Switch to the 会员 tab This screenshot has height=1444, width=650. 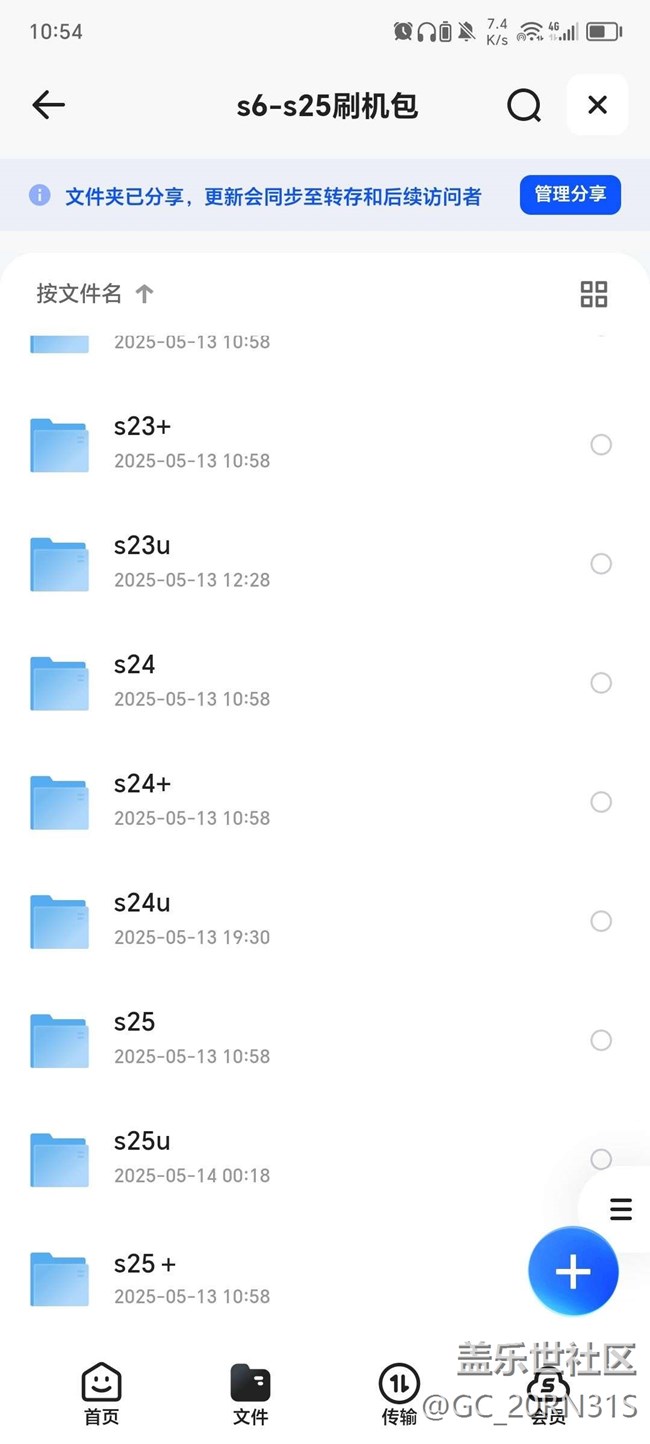548,1394
